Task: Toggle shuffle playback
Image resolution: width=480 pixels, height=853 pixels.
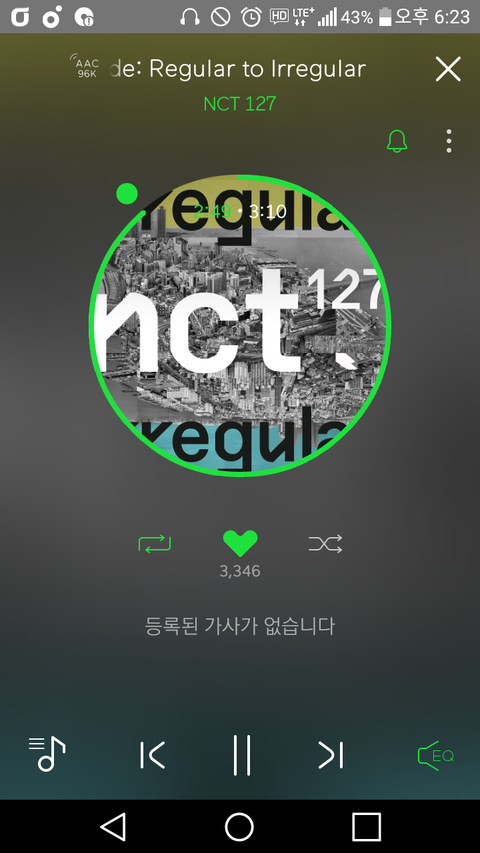Action: tap(325, 544)
